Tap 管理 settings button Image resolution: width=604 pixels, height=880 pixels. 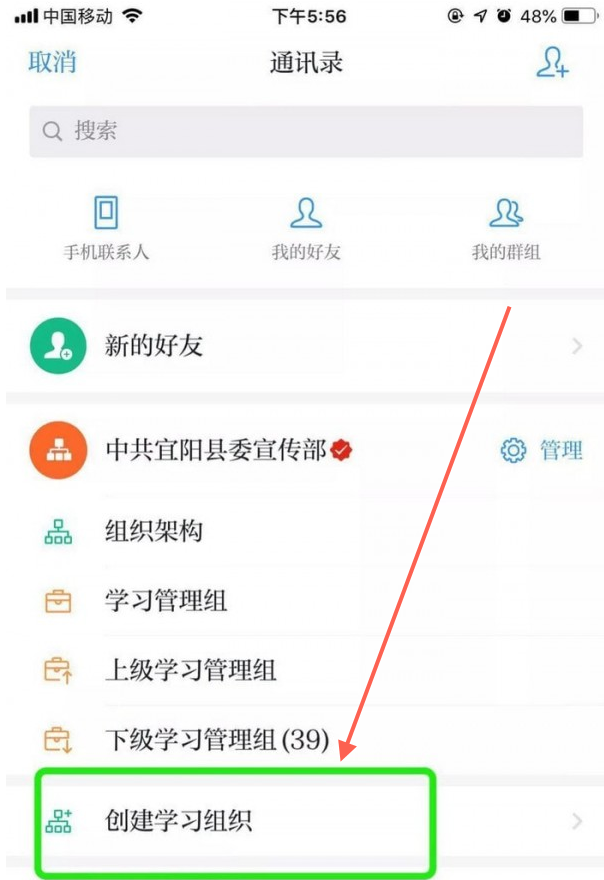click(541, 451)
